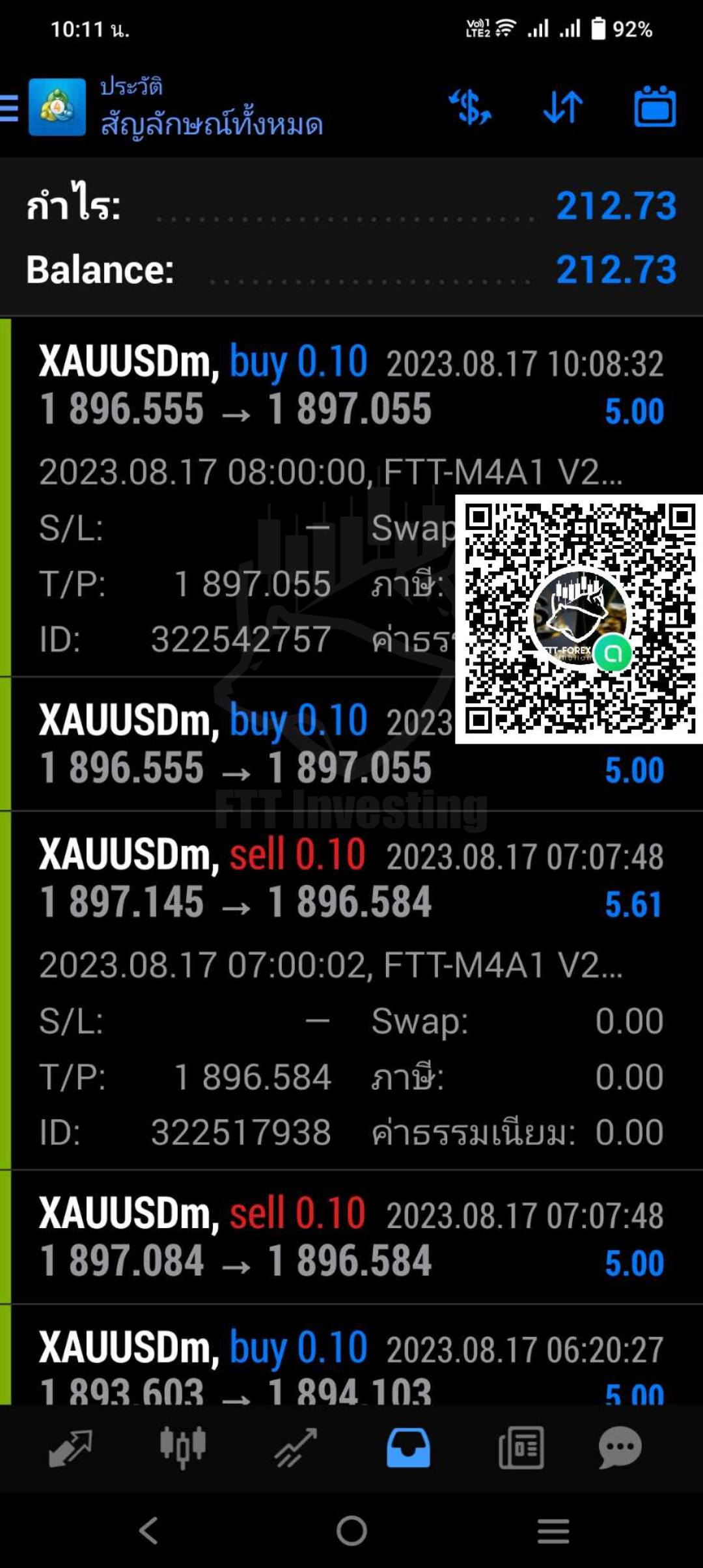Screen dimensions: 703x1568
Task: Expand the buy trade closed at 06:20:27
Action: click(351, 1354)
